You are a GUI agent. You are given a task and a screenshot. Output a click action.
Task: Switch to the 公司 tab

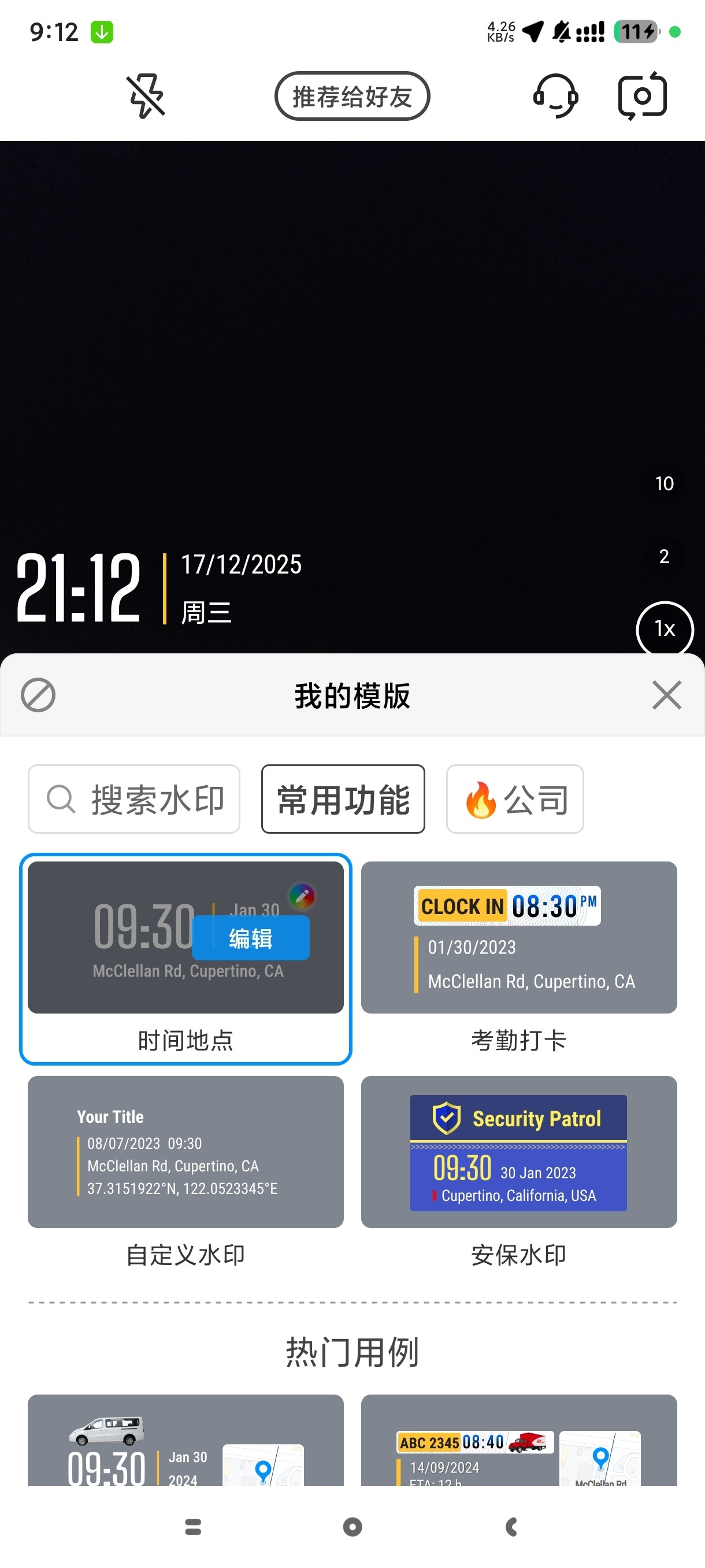[515, 799]
